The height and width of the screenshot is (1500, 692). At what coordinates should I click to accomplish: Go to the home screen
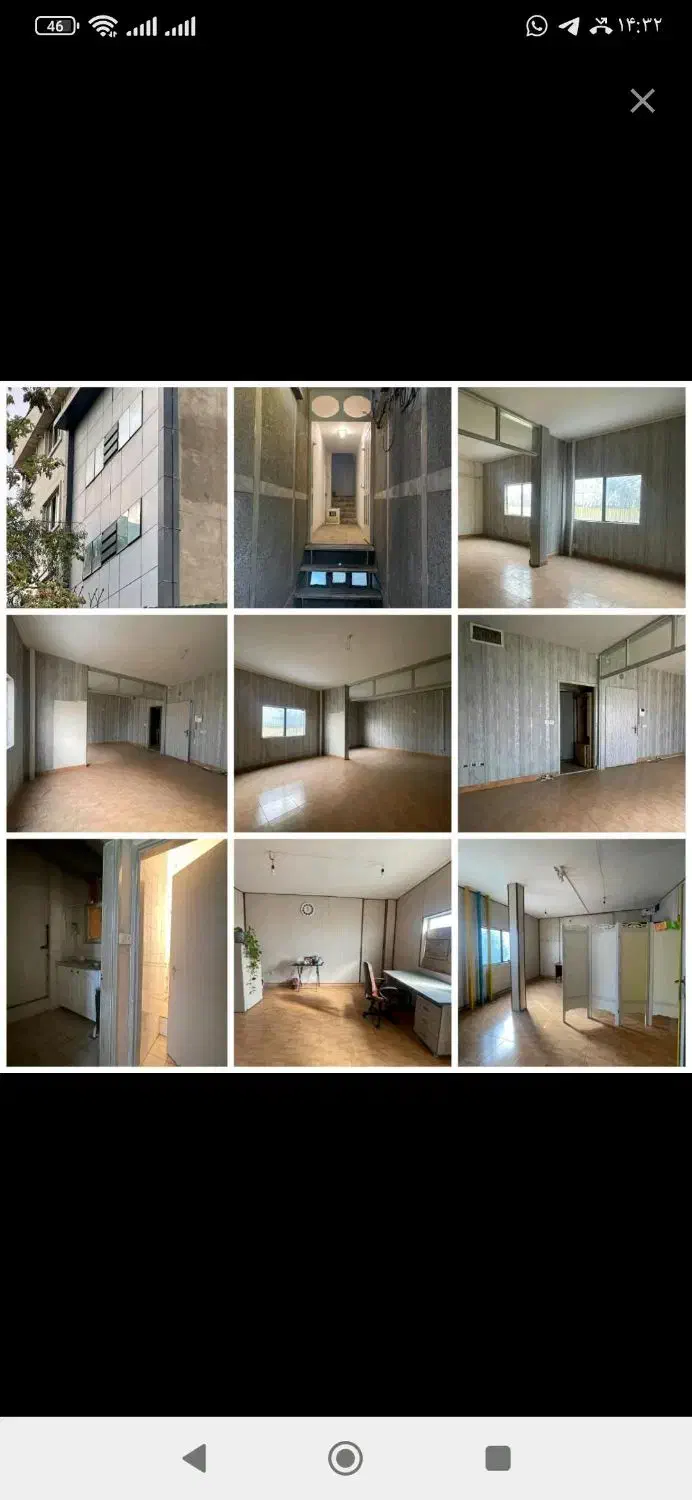click(346, 1458)
